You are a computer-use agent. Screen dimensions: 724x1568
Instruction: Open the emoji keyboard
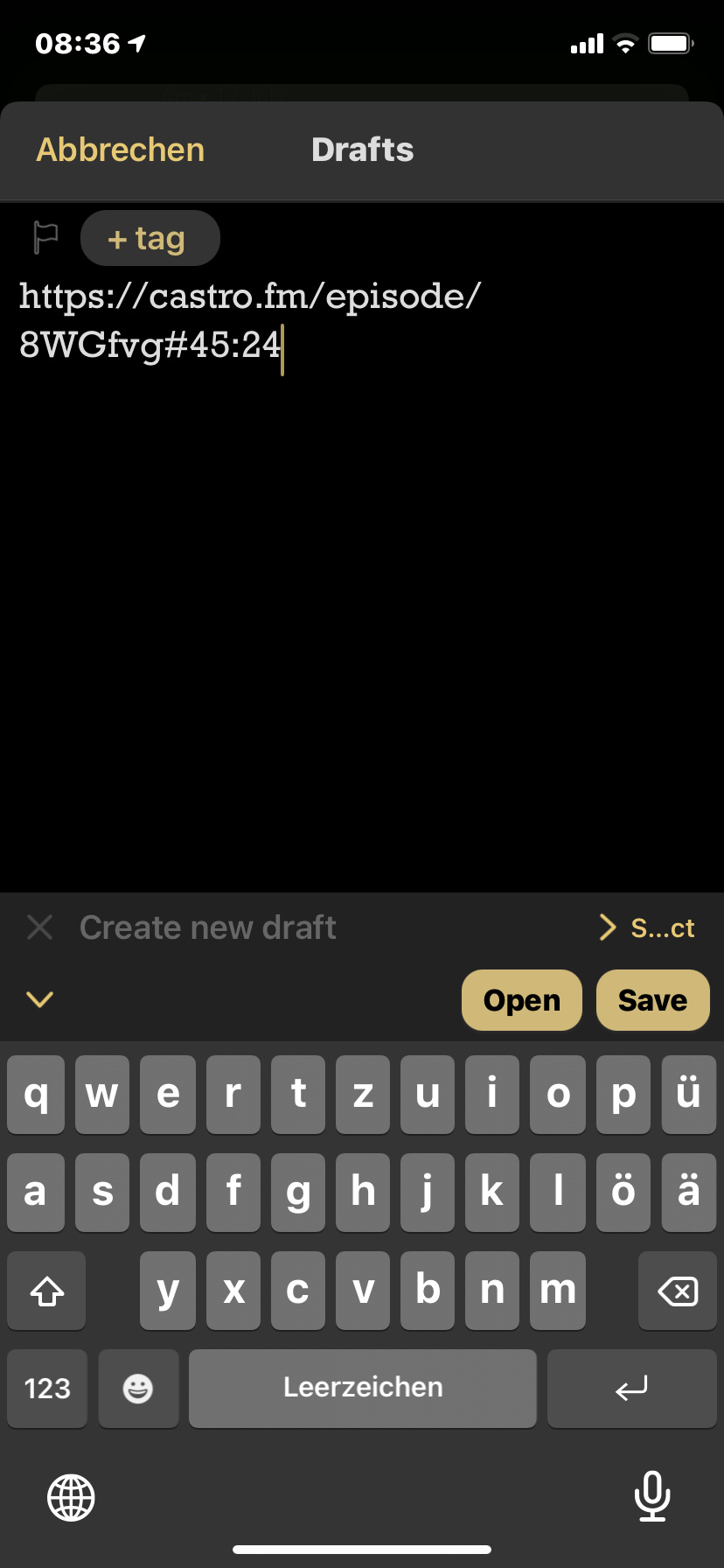pos(138,1389)
